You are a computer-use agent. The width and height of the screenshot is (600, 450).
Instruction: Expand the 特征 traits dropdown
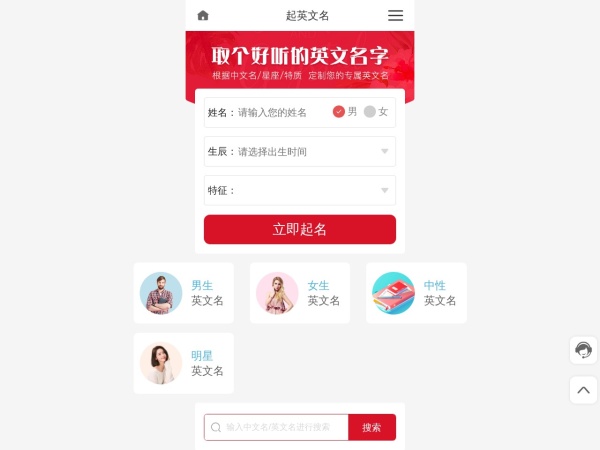pos(300,190)
